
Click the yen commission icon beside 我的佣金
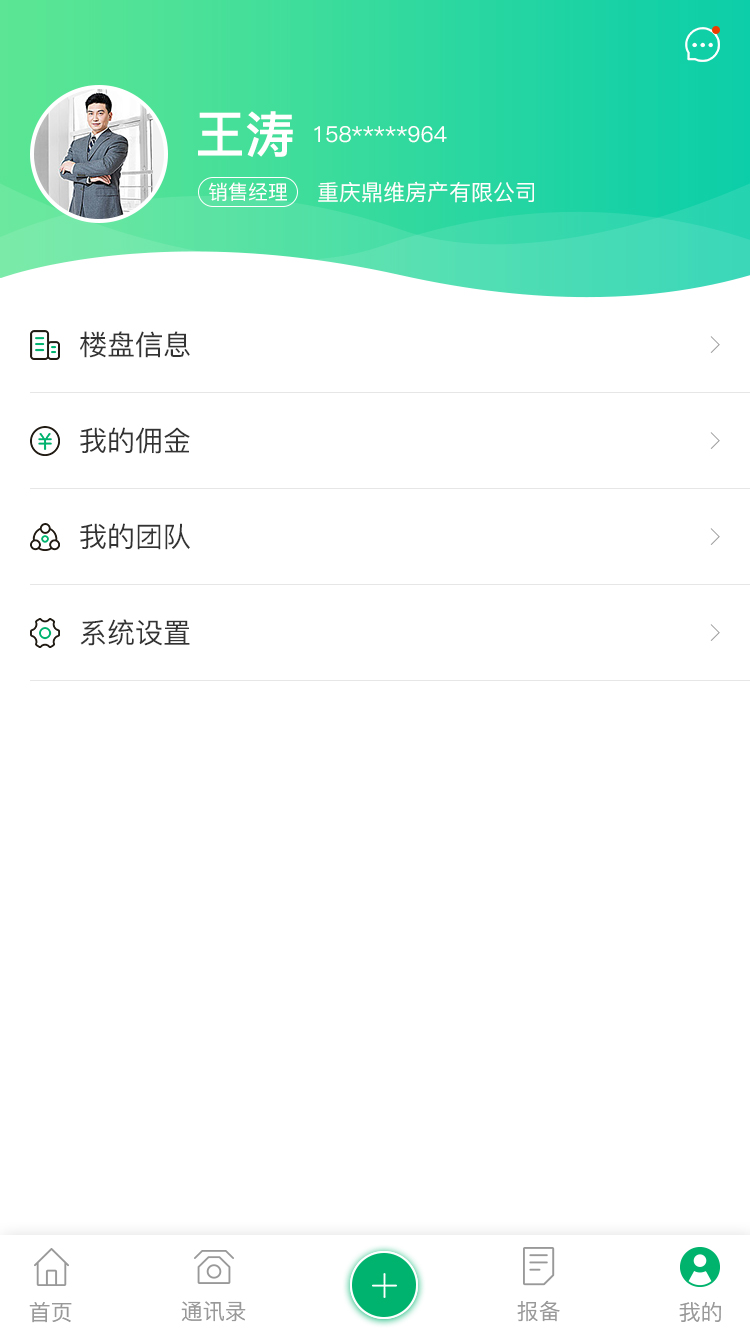click(44, 441)
